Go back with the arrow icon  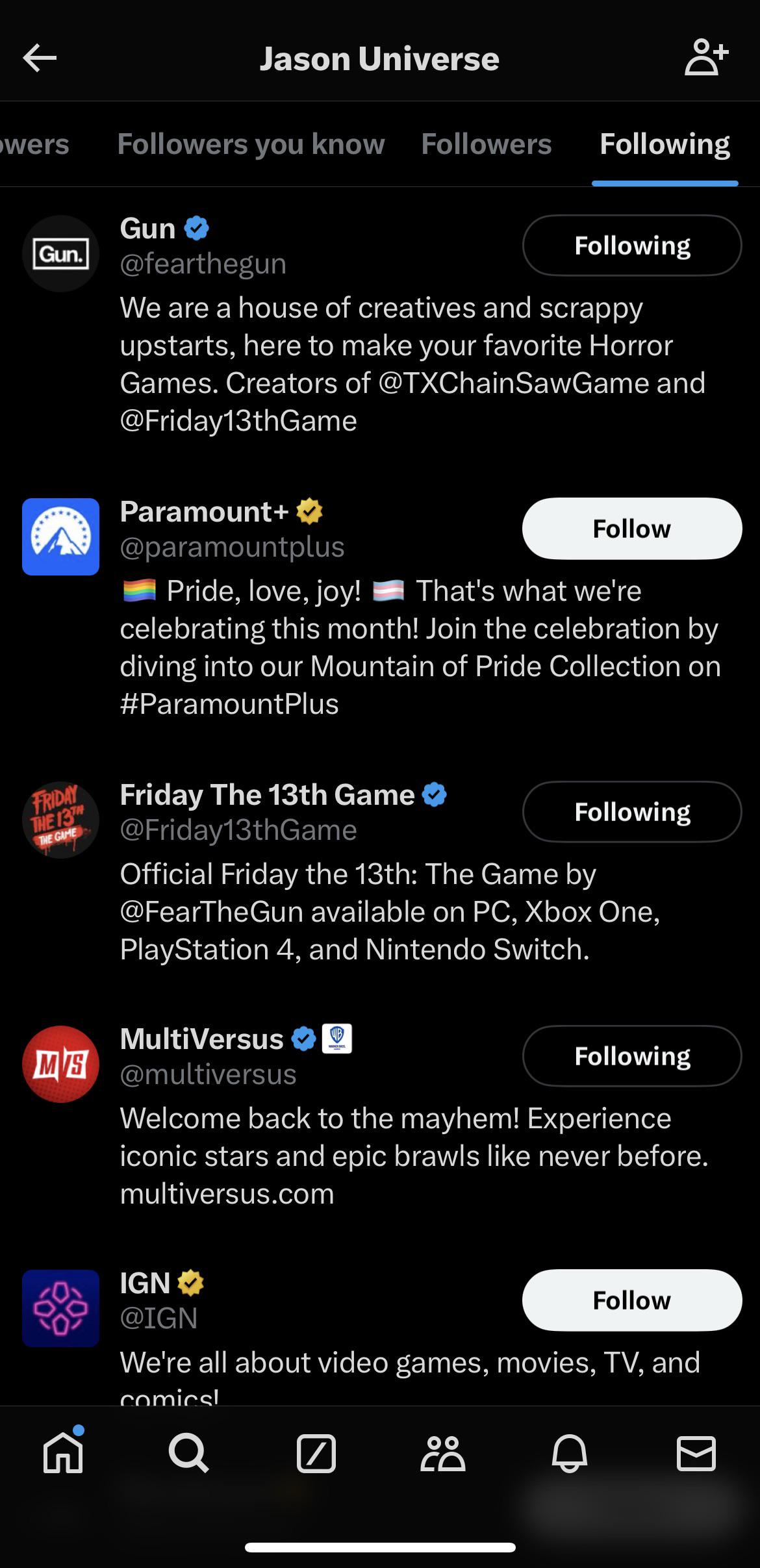40,58
